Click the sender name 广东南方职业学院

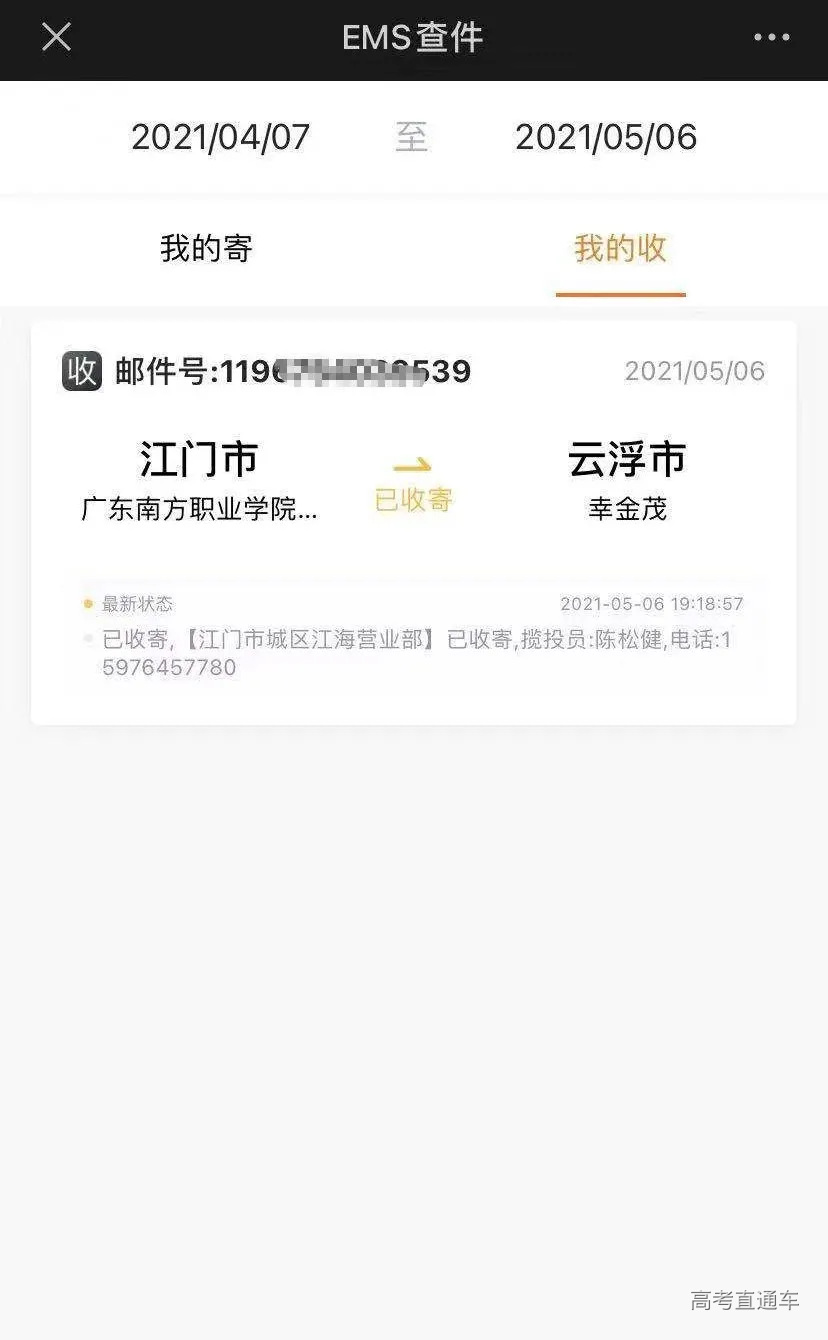[x=198, y=508]
